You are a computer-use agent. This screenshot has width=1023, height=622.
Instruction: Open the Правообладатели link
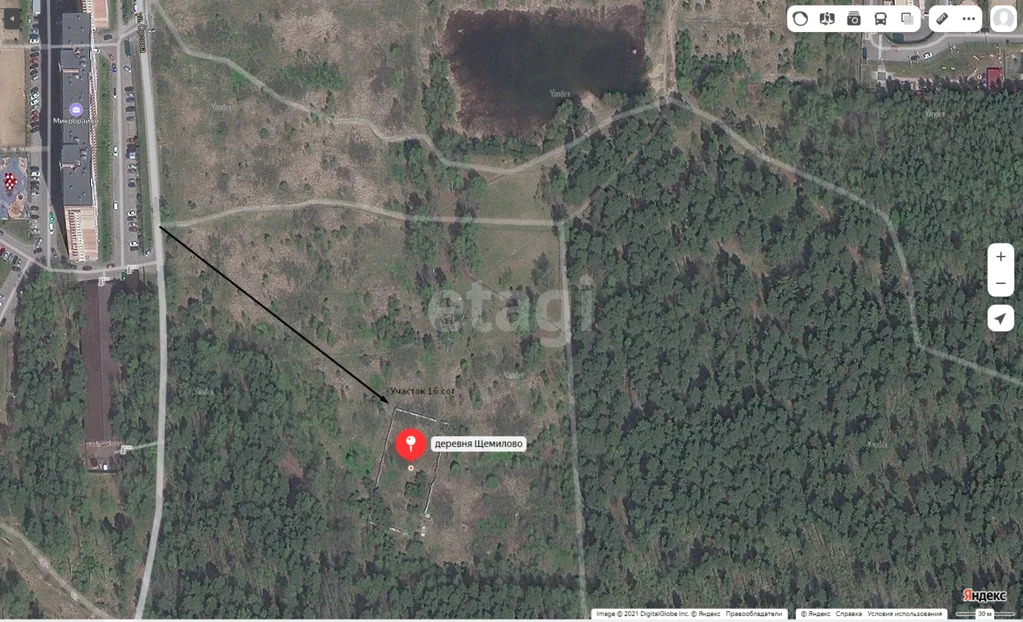coord(753,614)
